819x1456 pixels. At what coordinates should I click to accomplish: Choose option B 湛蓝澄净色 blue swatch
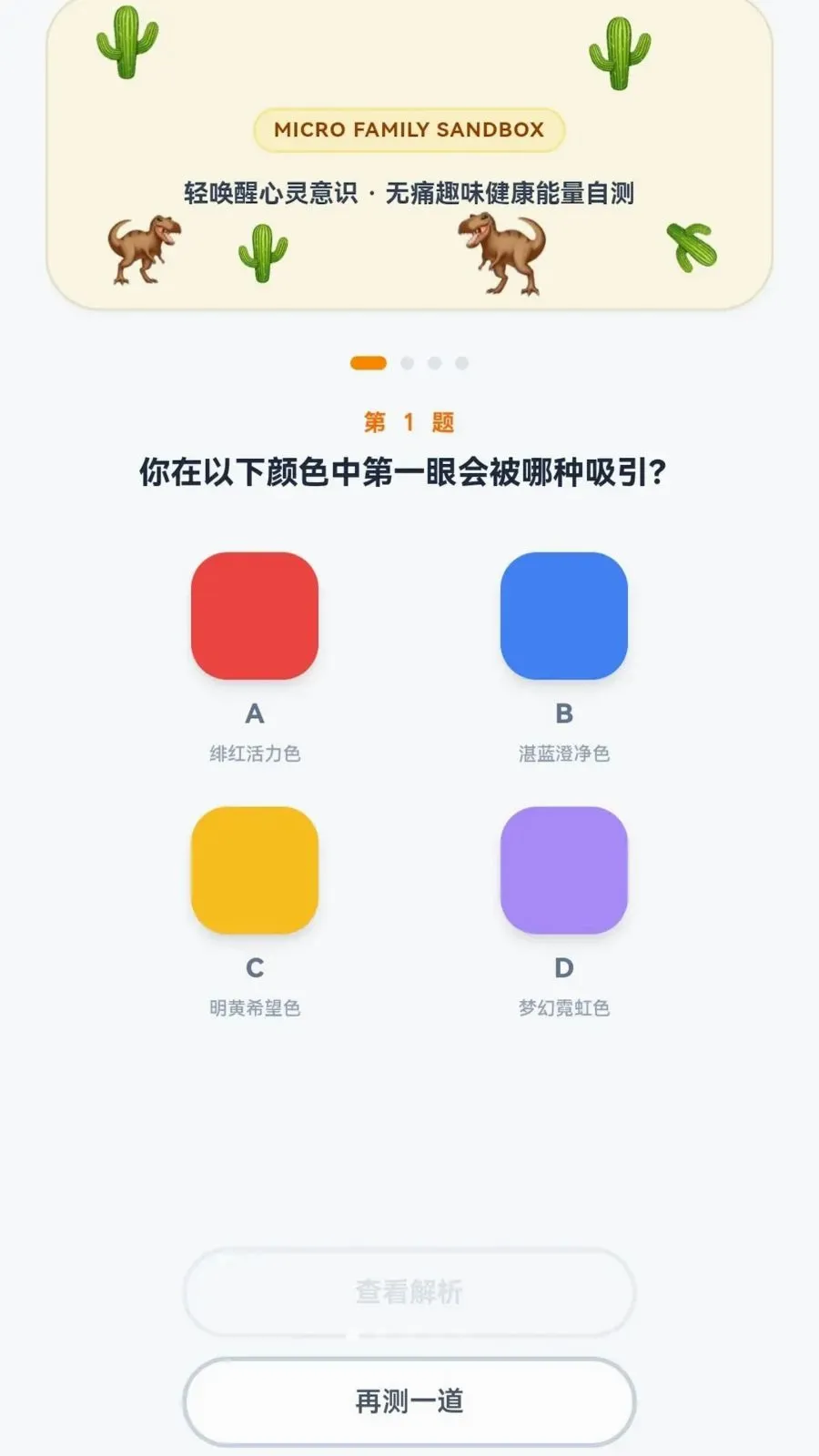coord(564,616)
